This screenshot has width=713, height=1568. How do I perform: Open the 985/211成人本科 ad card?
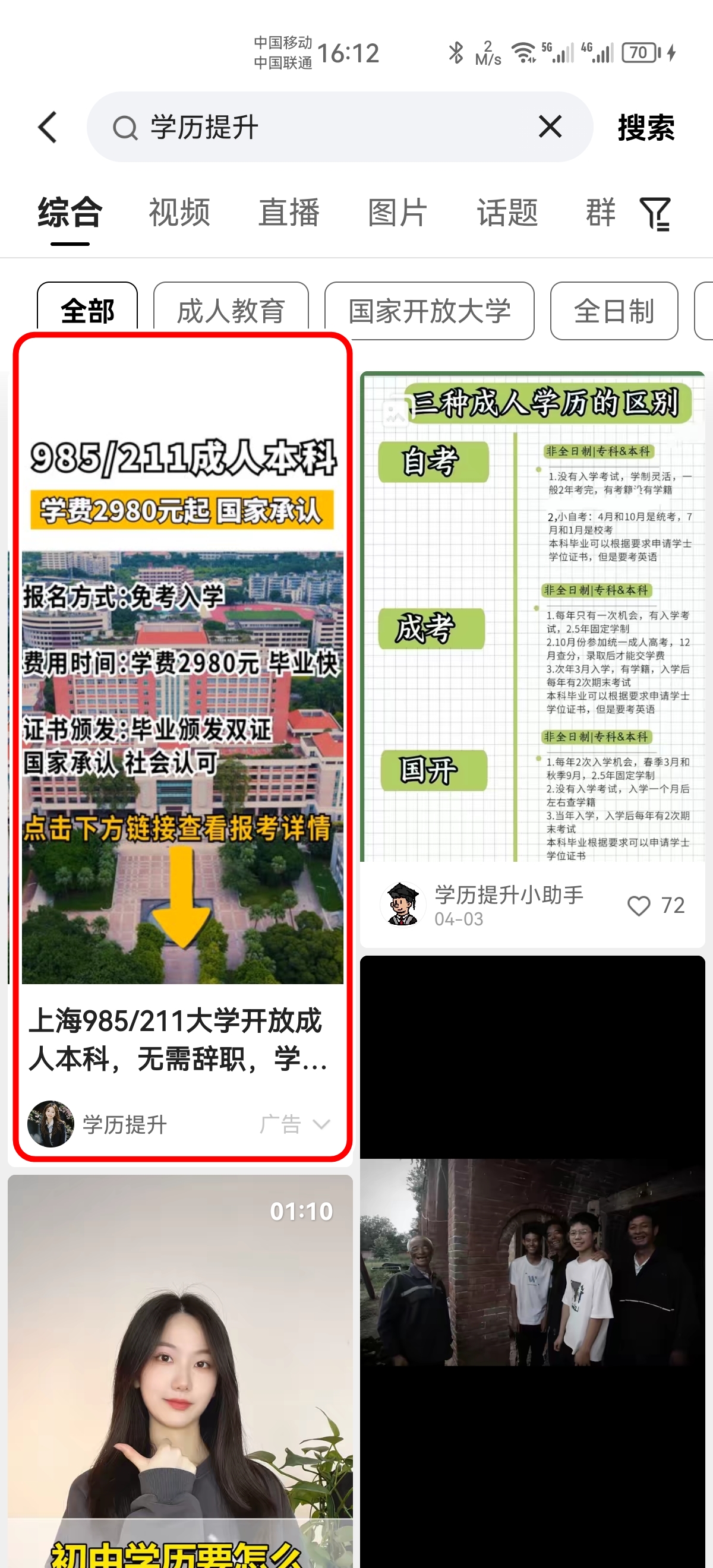click(182, 731)
